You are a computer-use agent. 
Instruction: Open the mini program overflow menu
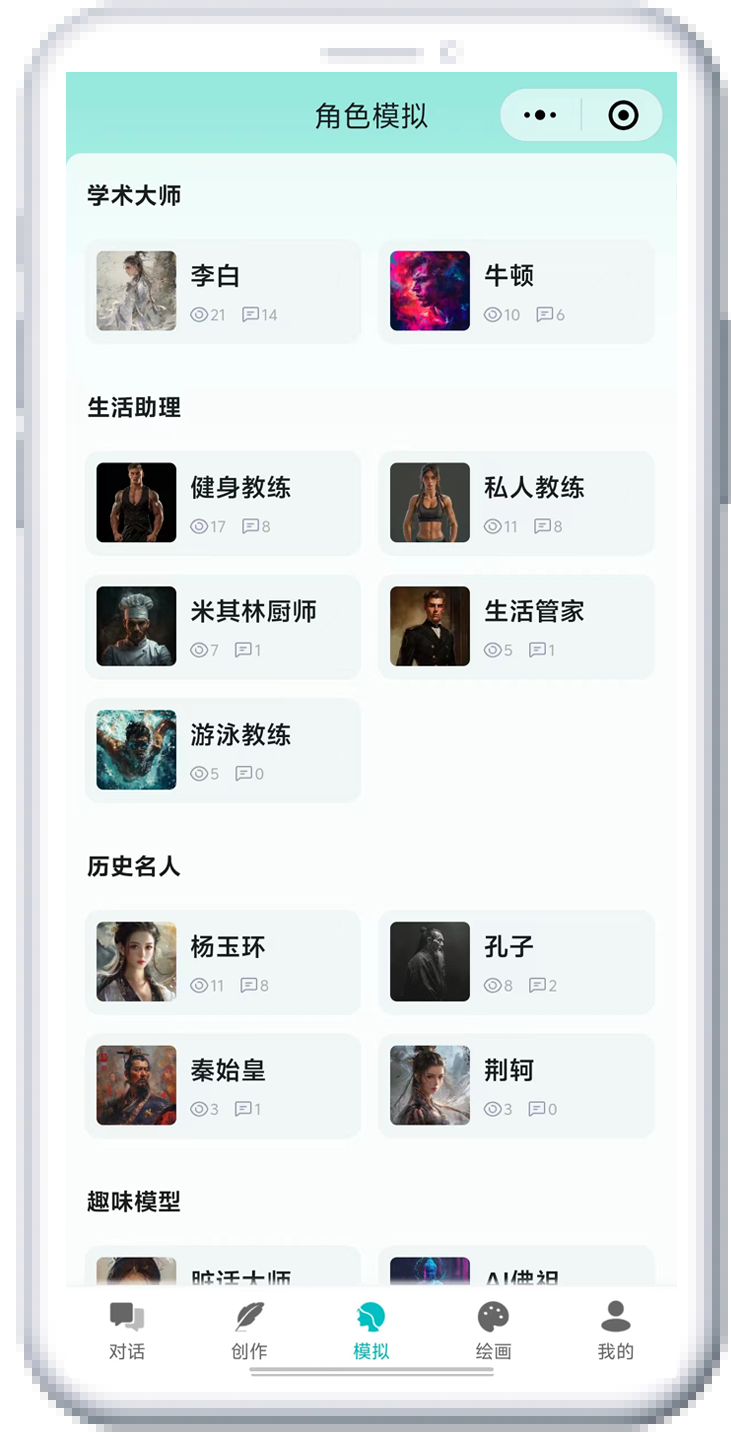tap(540, 116)
